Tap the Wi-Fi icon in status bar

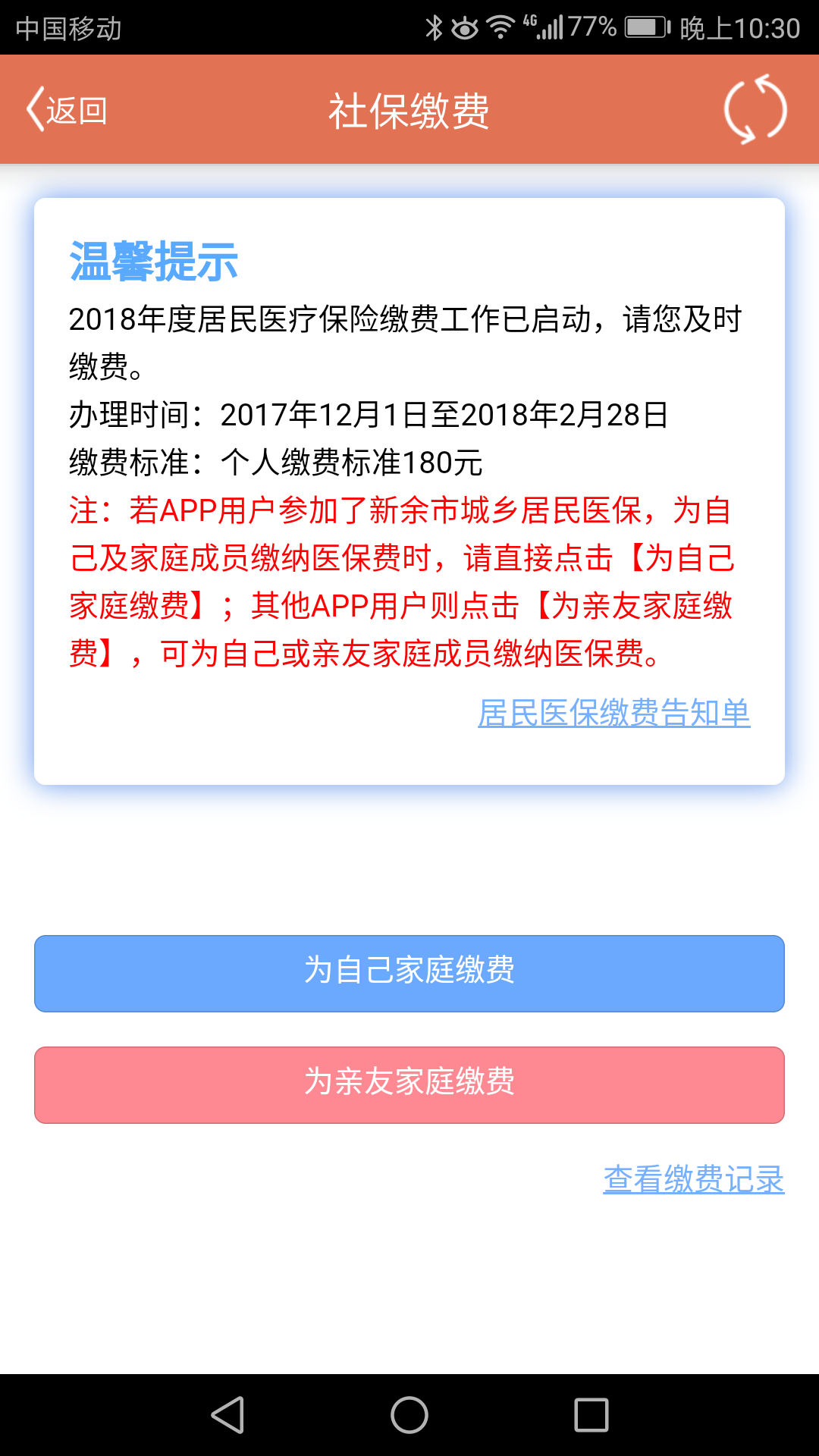(x=500, y=25)
